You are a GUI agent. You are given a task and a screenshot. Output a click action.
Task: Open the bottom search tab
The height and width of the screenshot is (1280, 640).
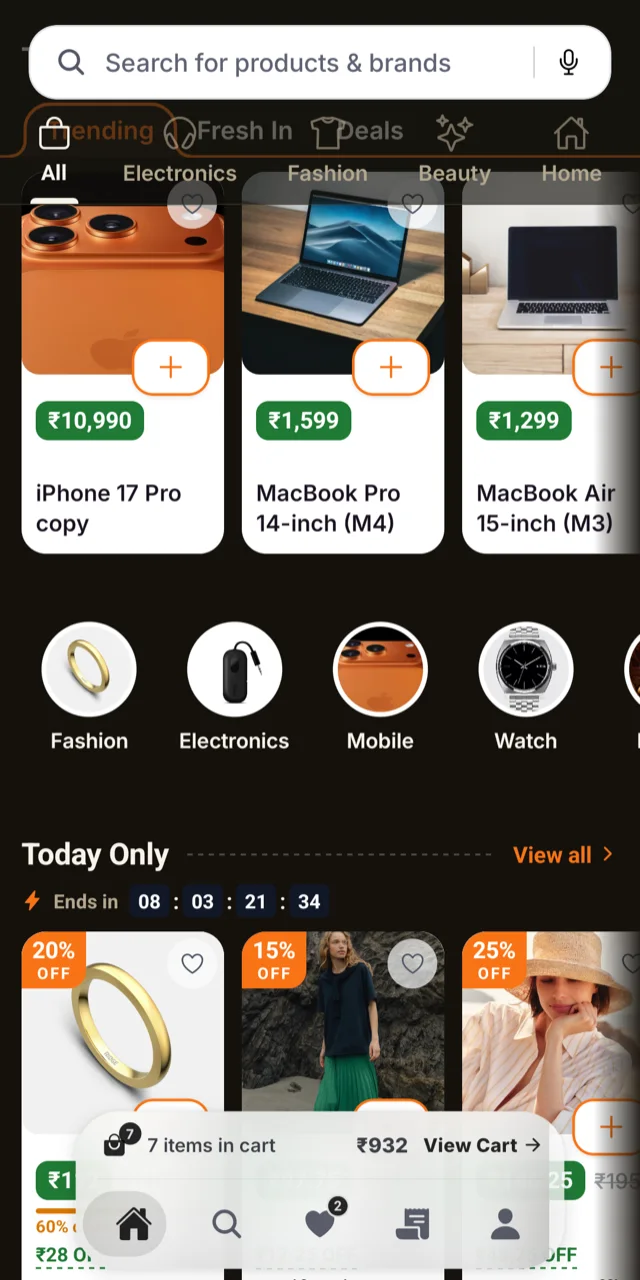227,1224
